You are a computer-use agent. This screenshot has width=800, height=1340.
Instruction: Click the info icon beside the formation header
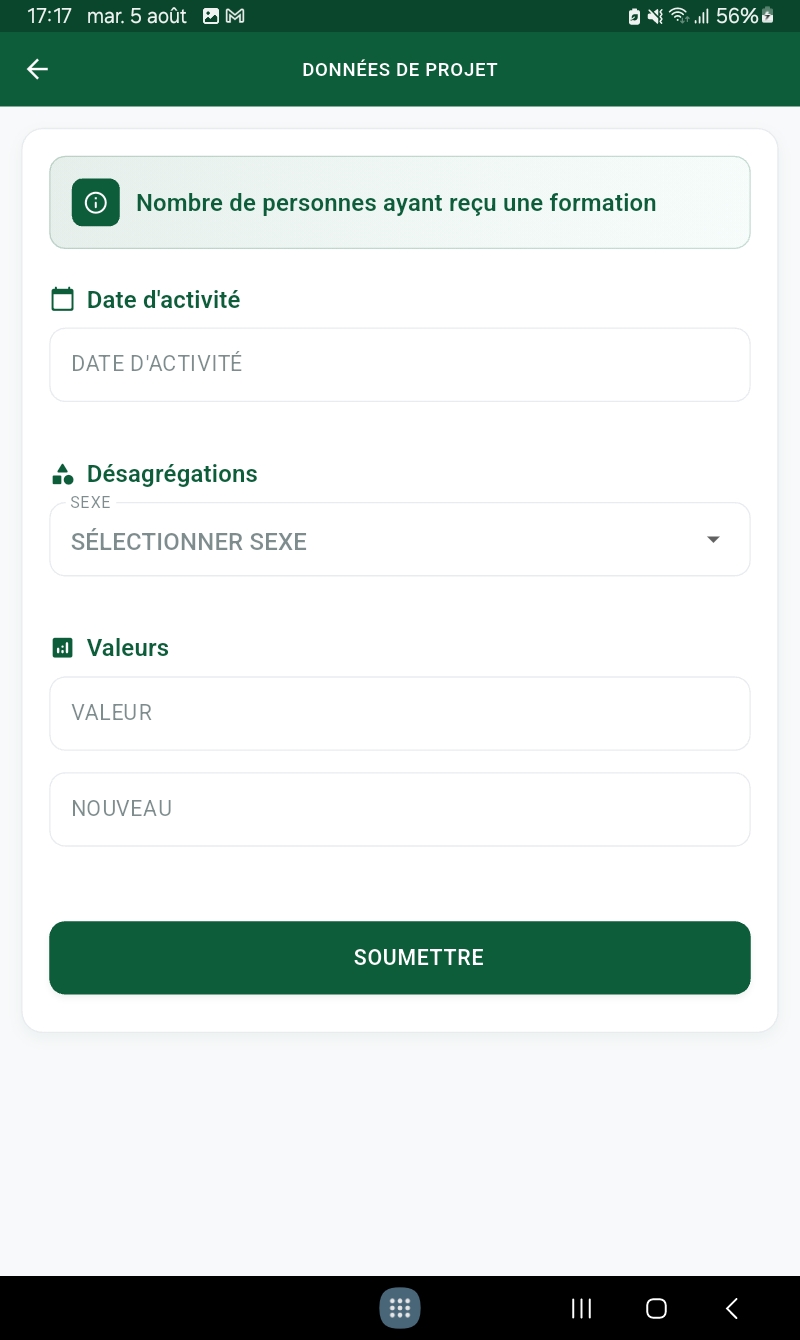tap(95, 202)
